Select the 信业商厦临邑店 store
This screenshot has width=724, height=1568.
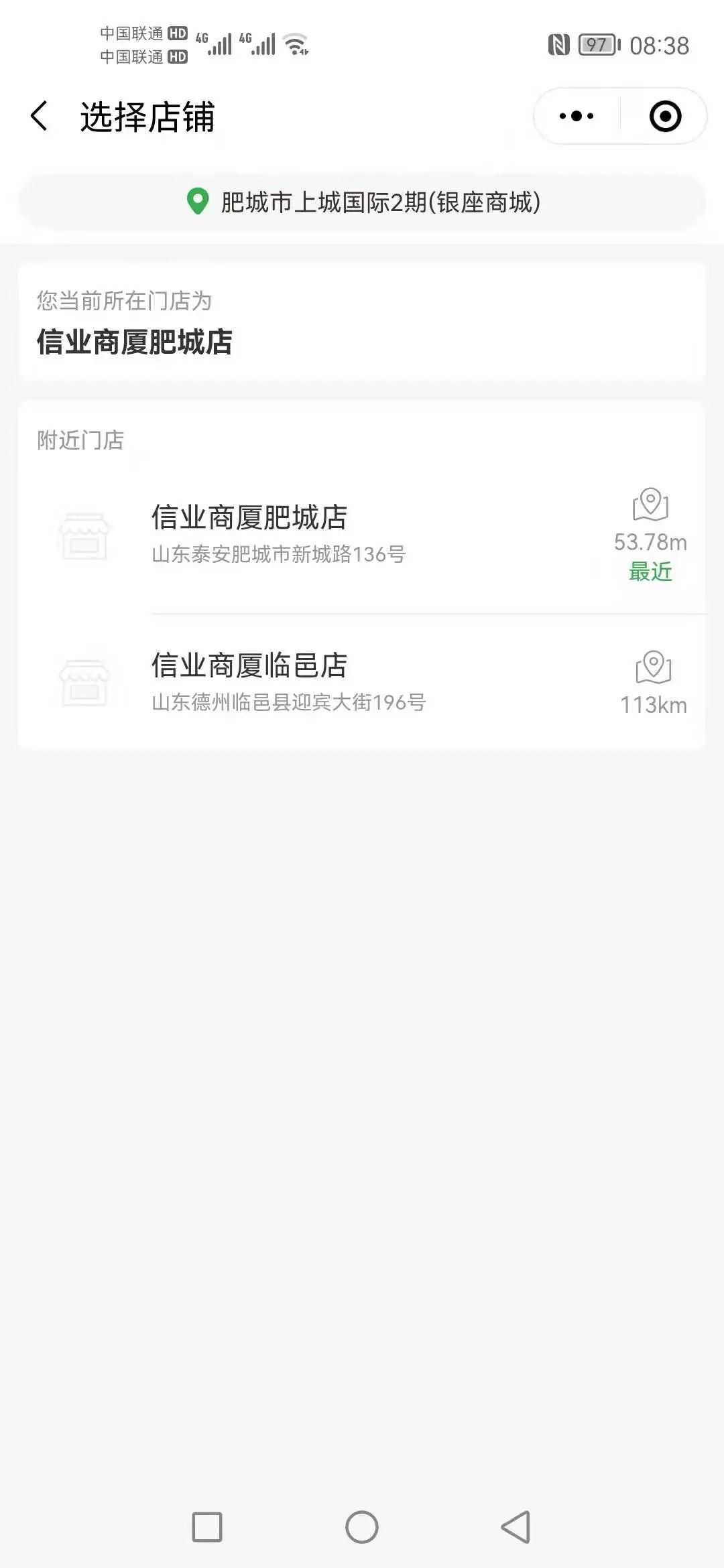(362, 683)
